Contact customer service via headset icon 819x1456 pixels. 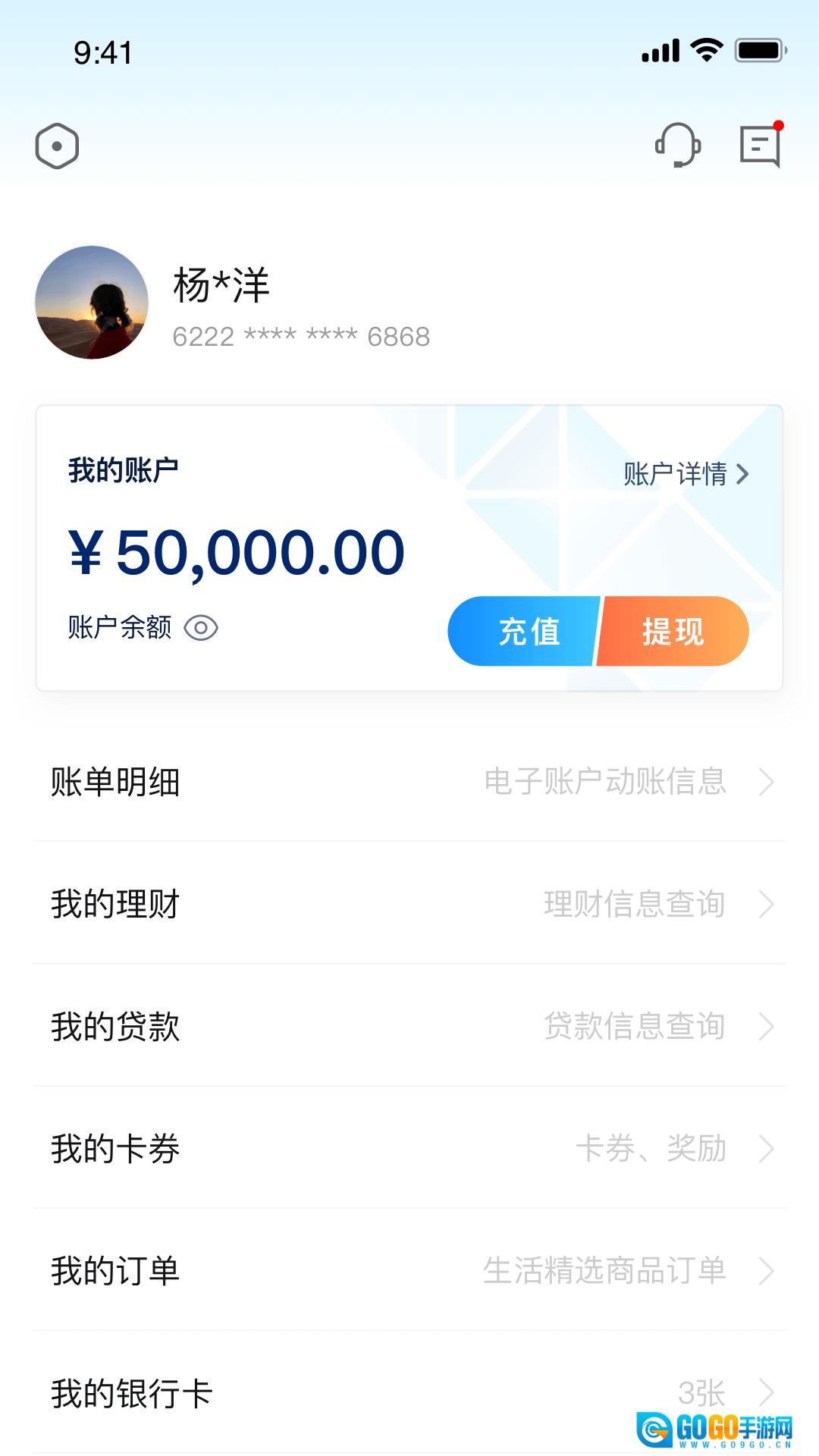678,144
